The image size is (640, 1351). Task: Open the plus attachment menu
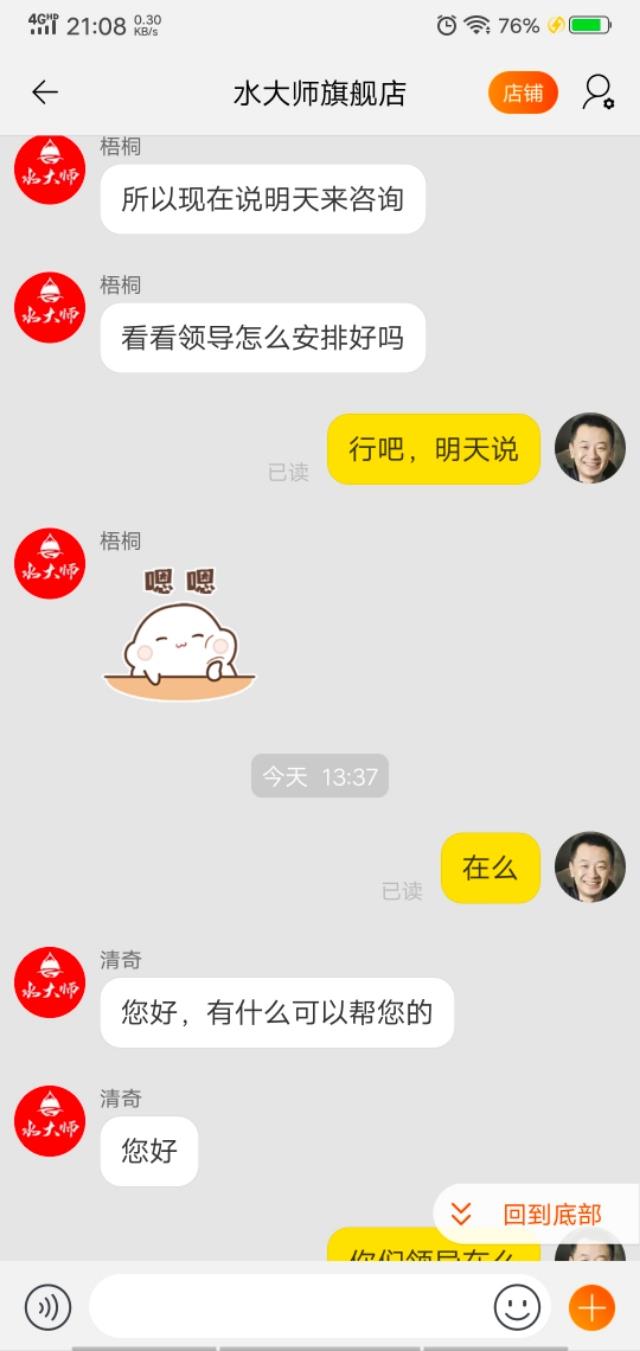coord(591,1307)
